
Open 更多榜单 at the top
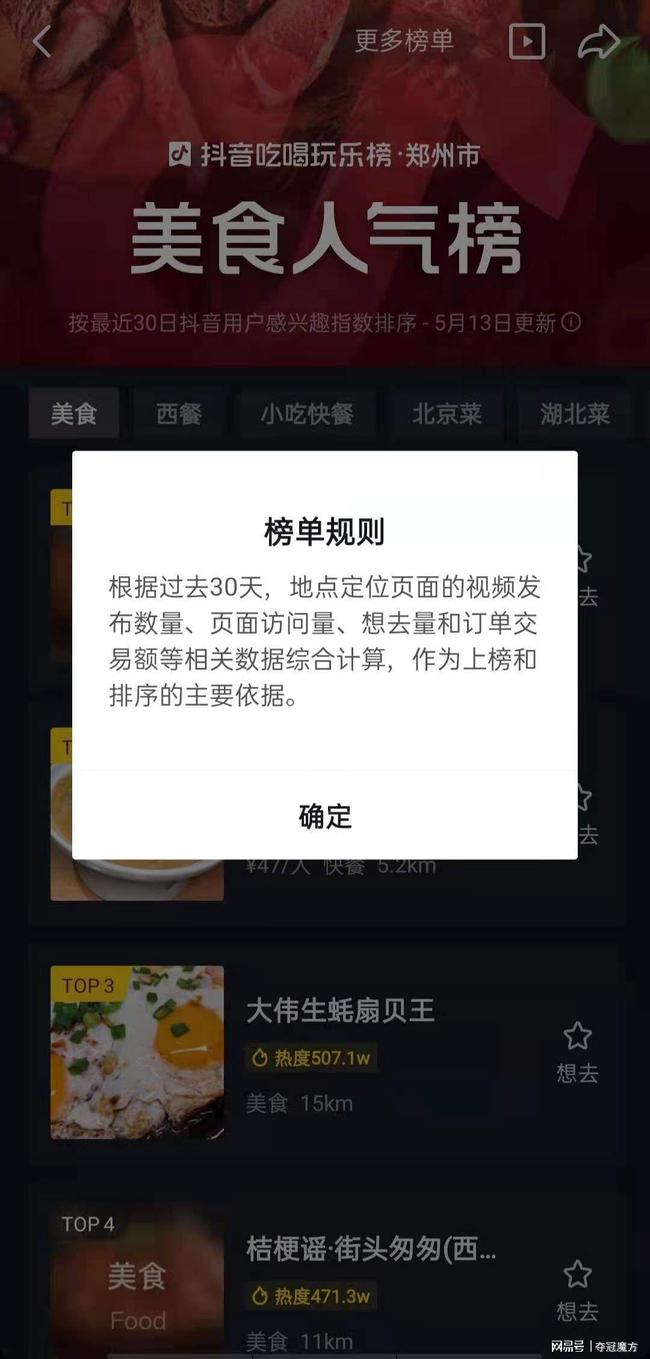tap(404, 41)
